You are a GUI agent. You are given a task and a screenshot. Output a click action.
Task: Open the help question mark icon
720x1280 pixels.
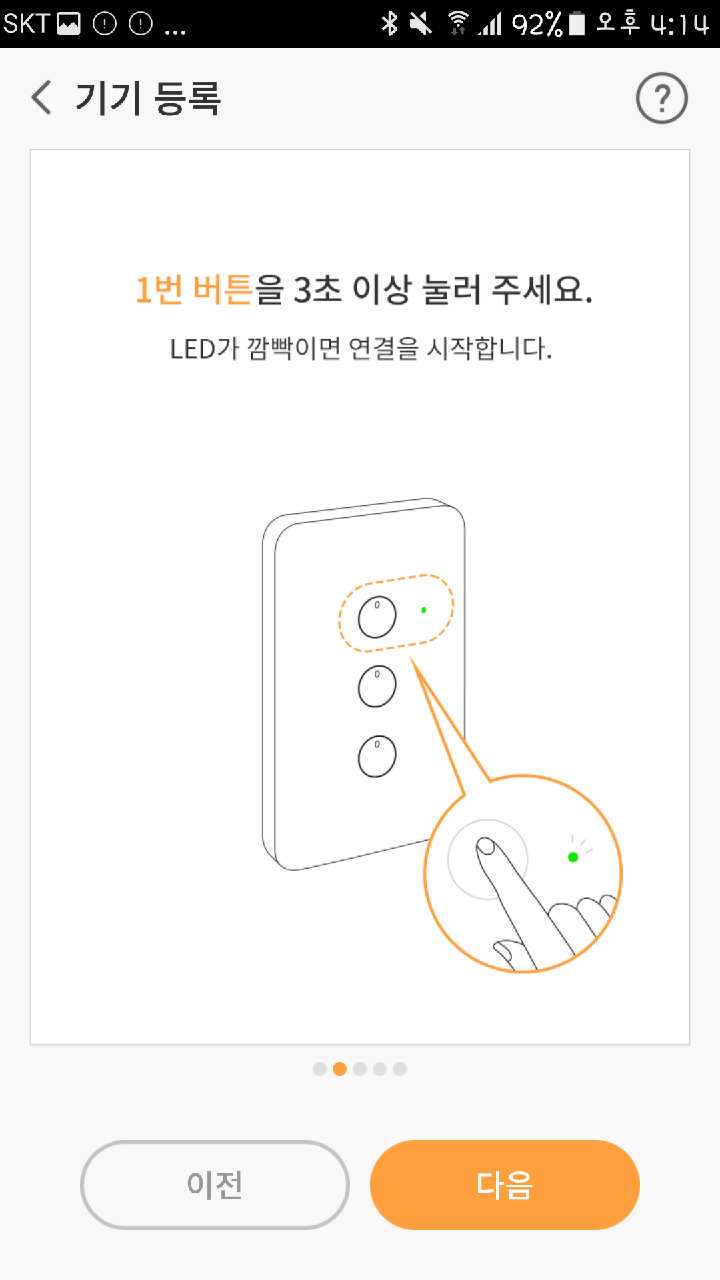(662, 99)
